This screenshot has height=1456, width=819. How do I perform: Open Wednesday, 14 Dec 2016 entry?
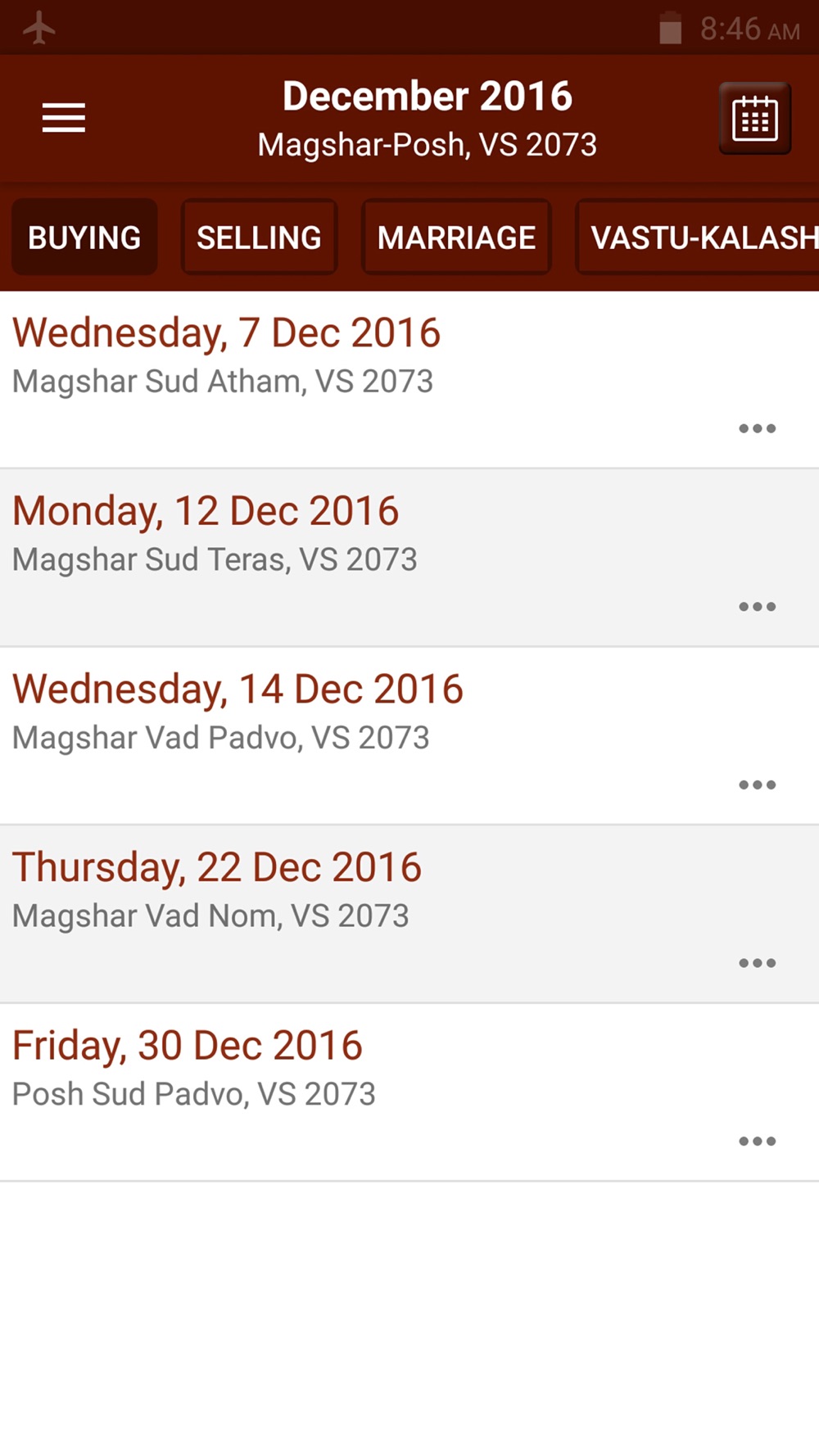[x=409, y=736]
